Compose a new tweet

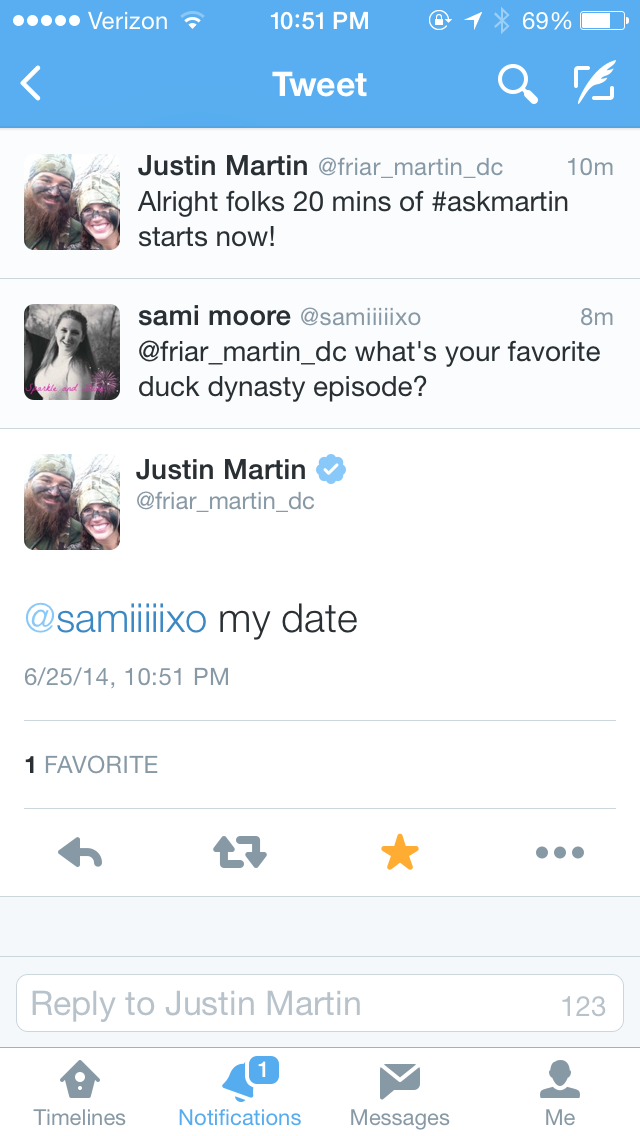594,85
